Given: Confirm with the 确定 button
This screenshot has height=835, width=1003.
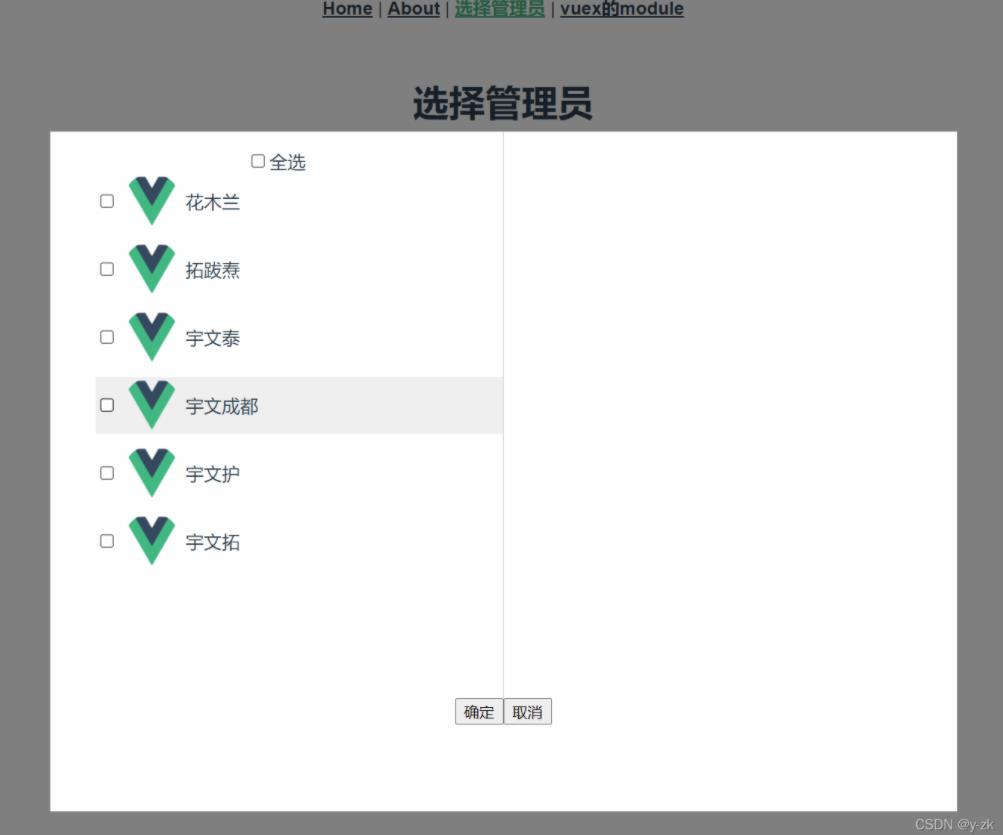Looking at the screenshot, I should click(x=479, y=712).
